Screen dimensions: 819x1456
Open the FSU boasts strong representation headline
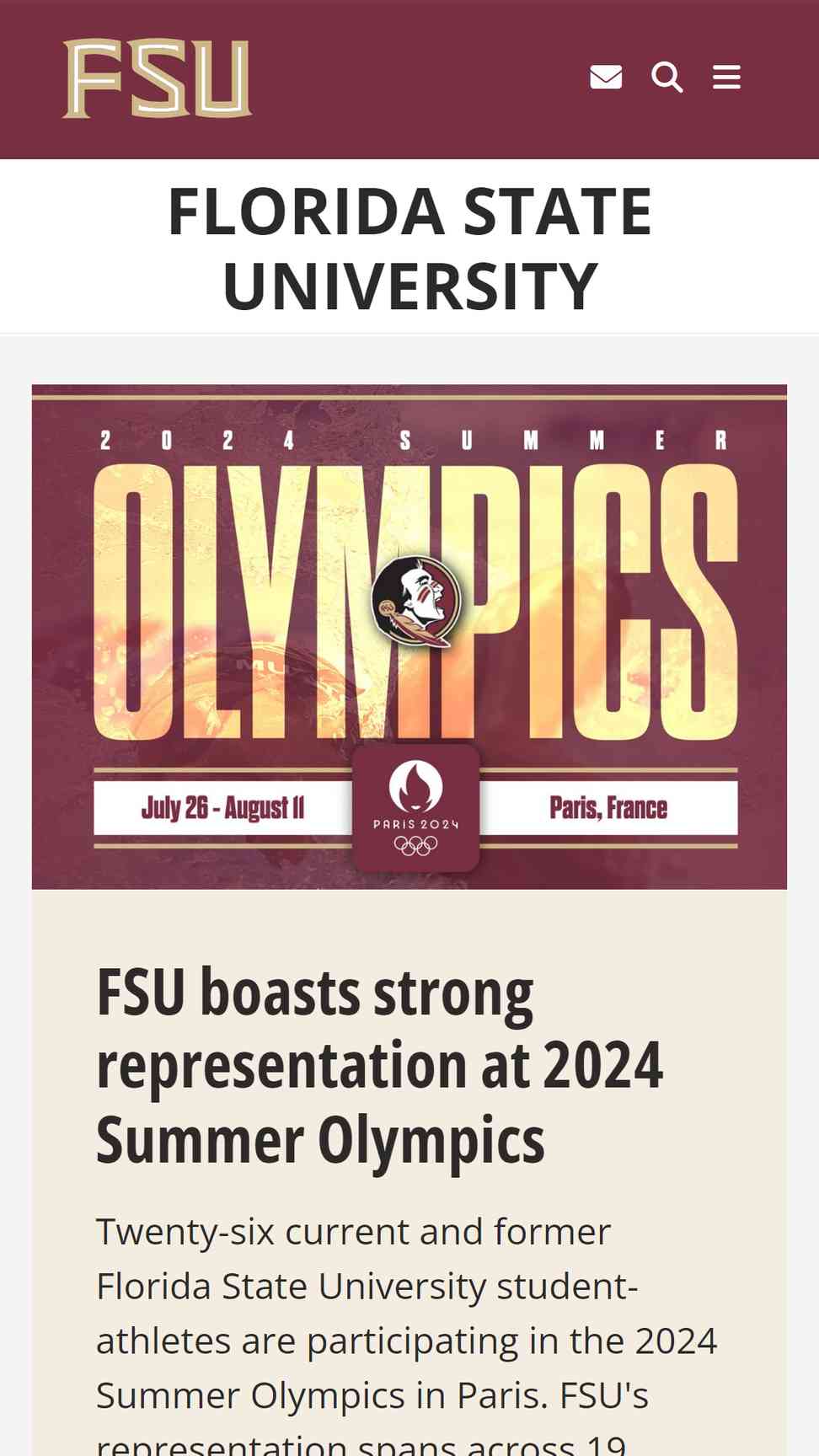pyautogui.click(x=379, y=1066)
